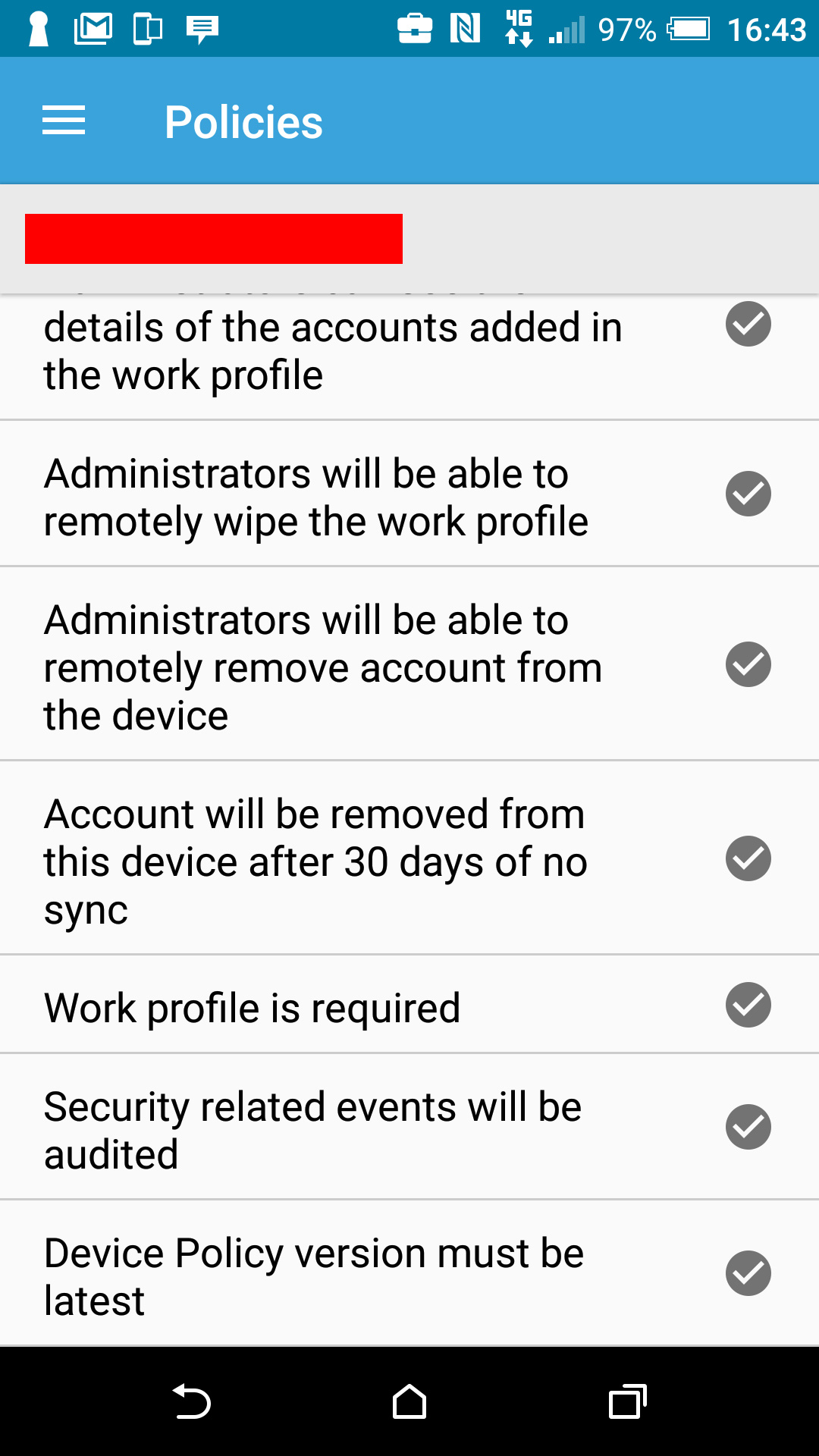Tap the system back button
Image resolution: width=819 pixels, height=1456 pixels.
192,1401
